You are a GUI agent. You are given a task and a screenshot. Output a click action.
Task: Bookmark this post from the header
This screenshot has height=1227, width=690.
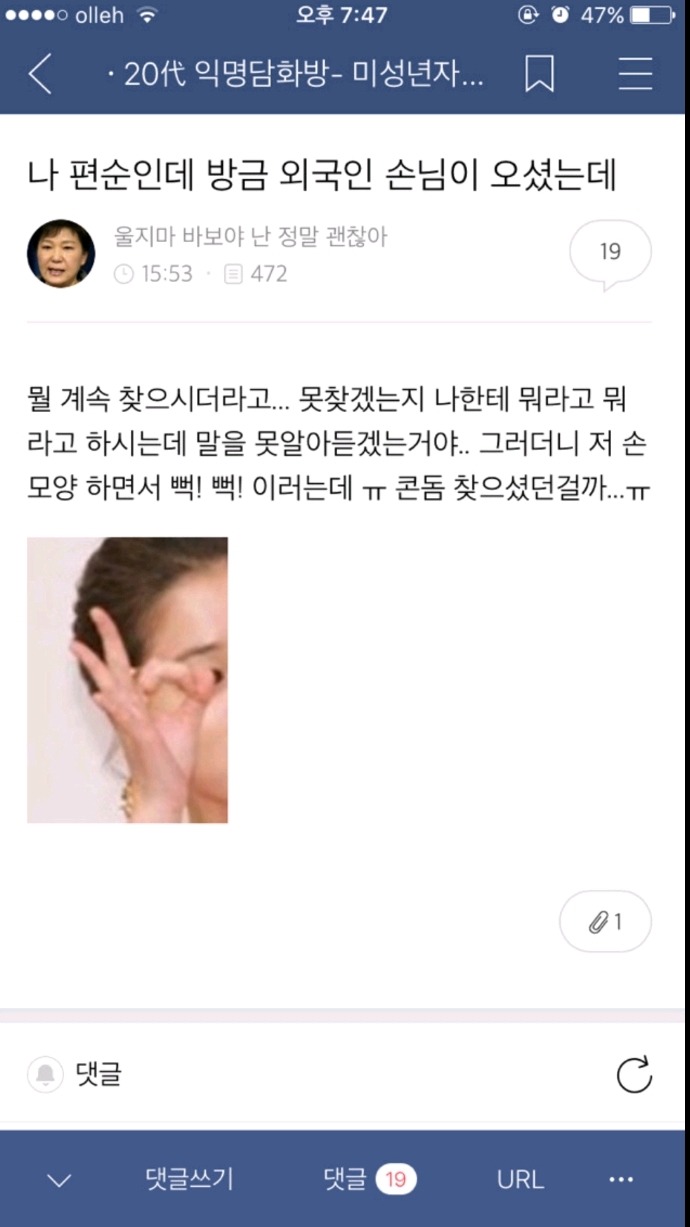coord(539,75)
